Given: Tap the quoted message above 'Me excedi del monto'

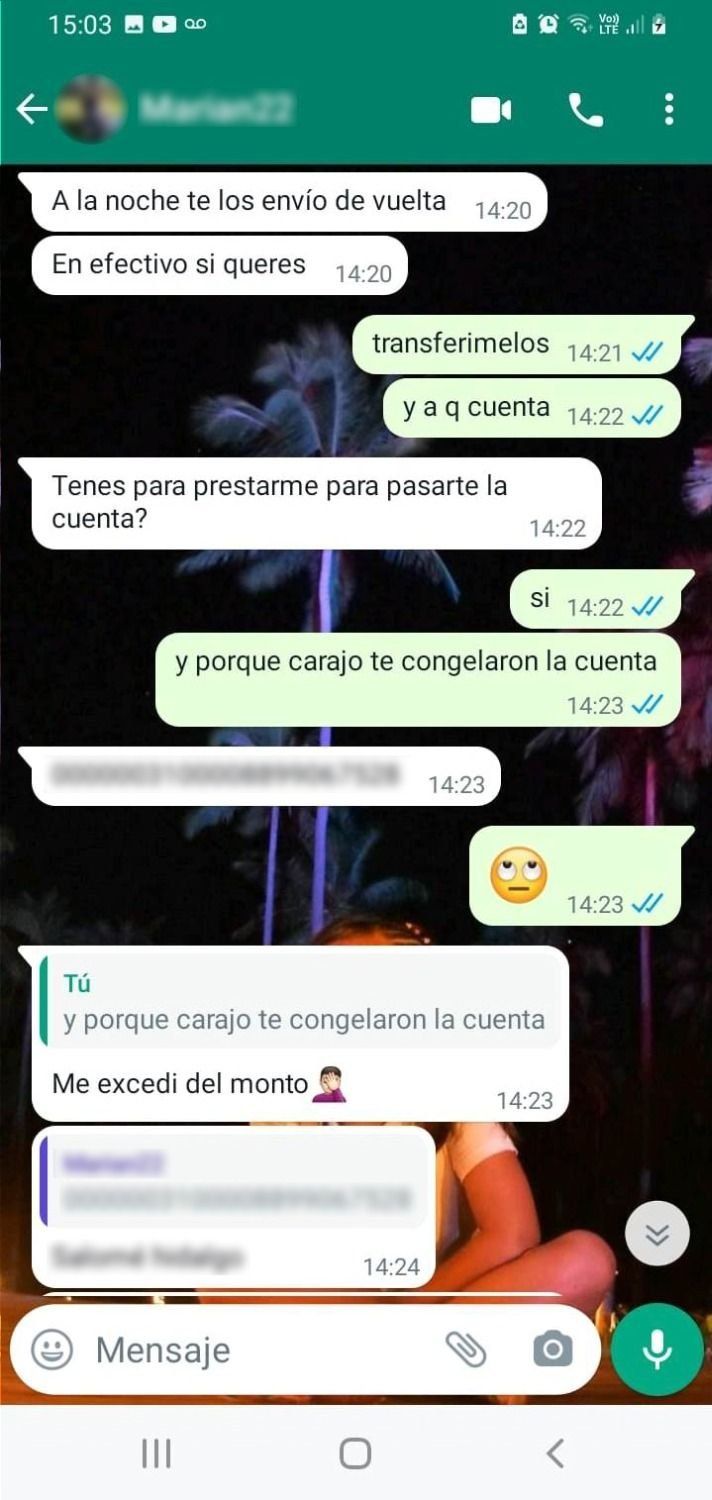Looking at the screenshot, I should click(300, 1002).
